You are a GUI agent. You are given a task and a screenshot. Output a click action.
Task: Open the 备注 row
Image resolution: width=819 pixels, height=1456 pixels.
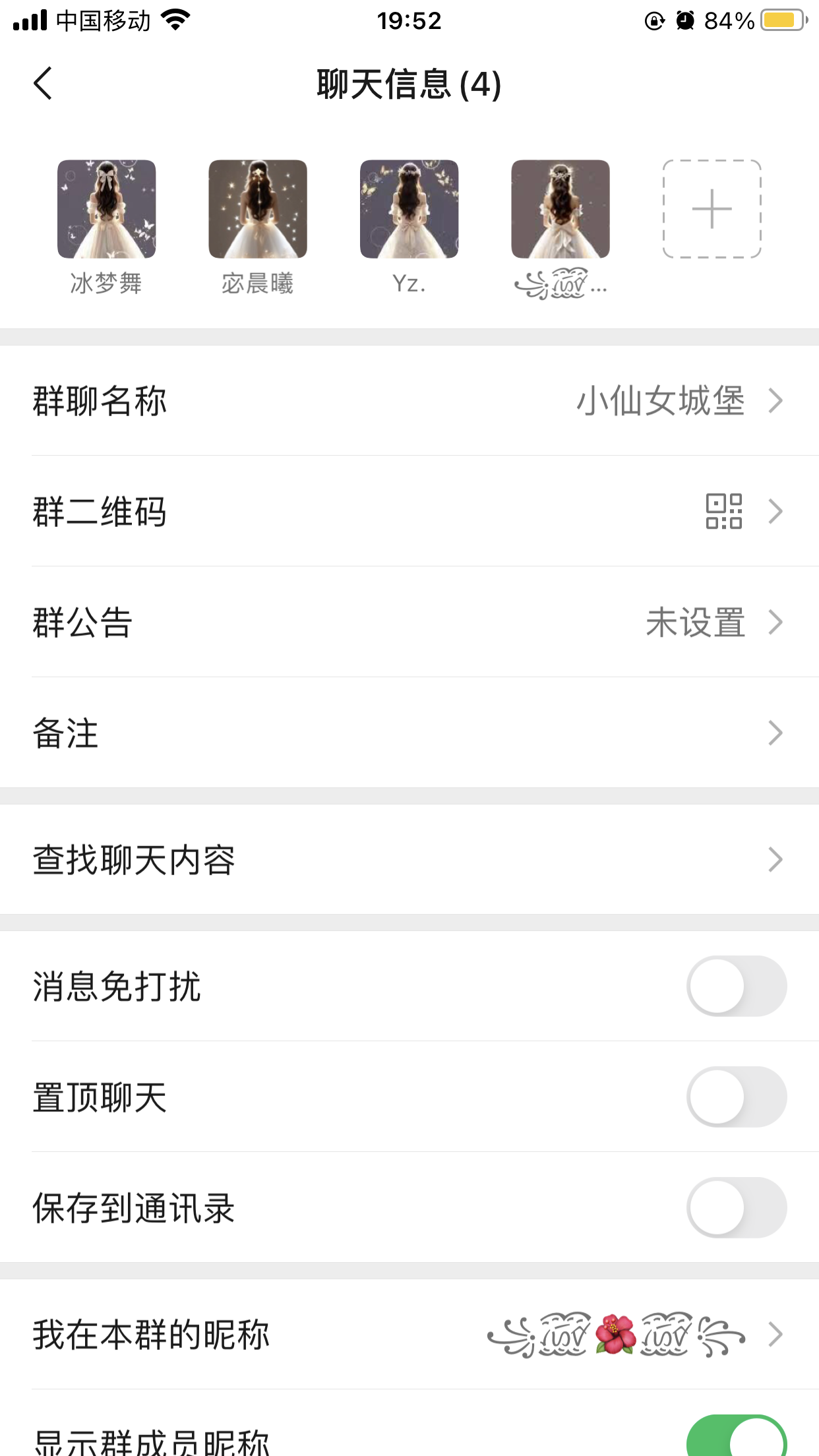409,733
